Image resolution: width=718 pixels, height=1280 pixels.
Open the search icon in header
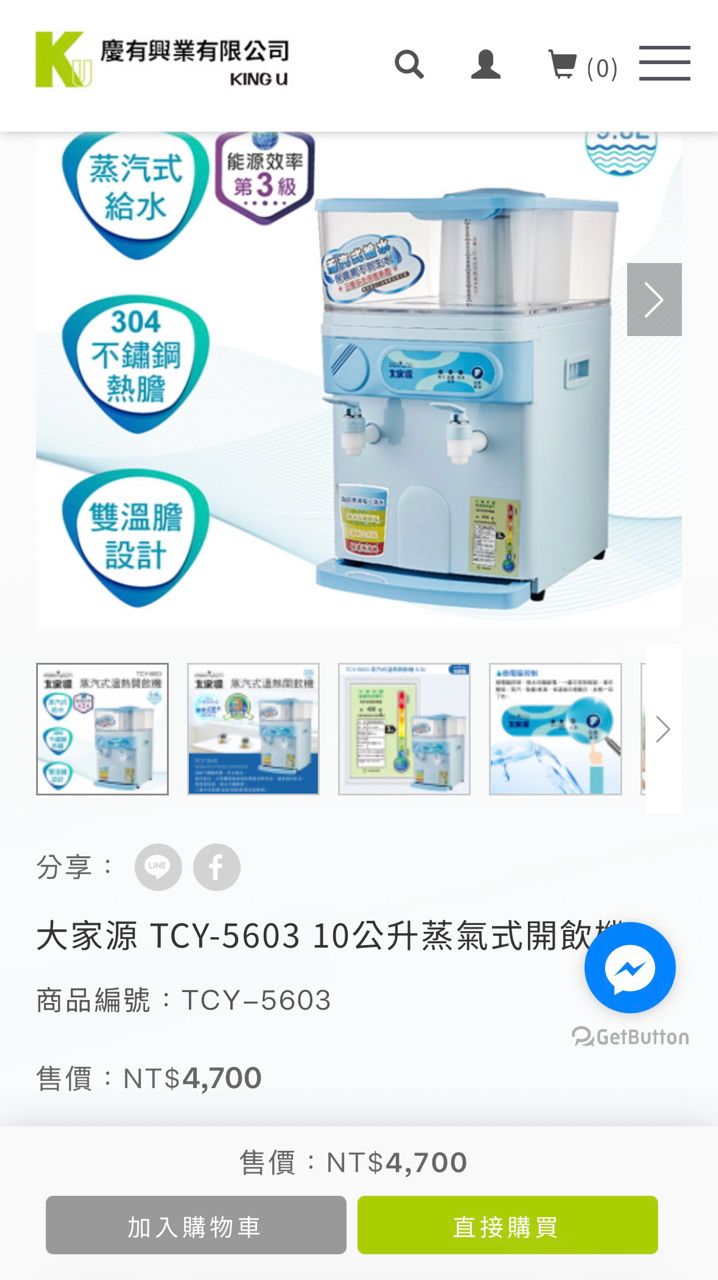(x=409, y=65)
